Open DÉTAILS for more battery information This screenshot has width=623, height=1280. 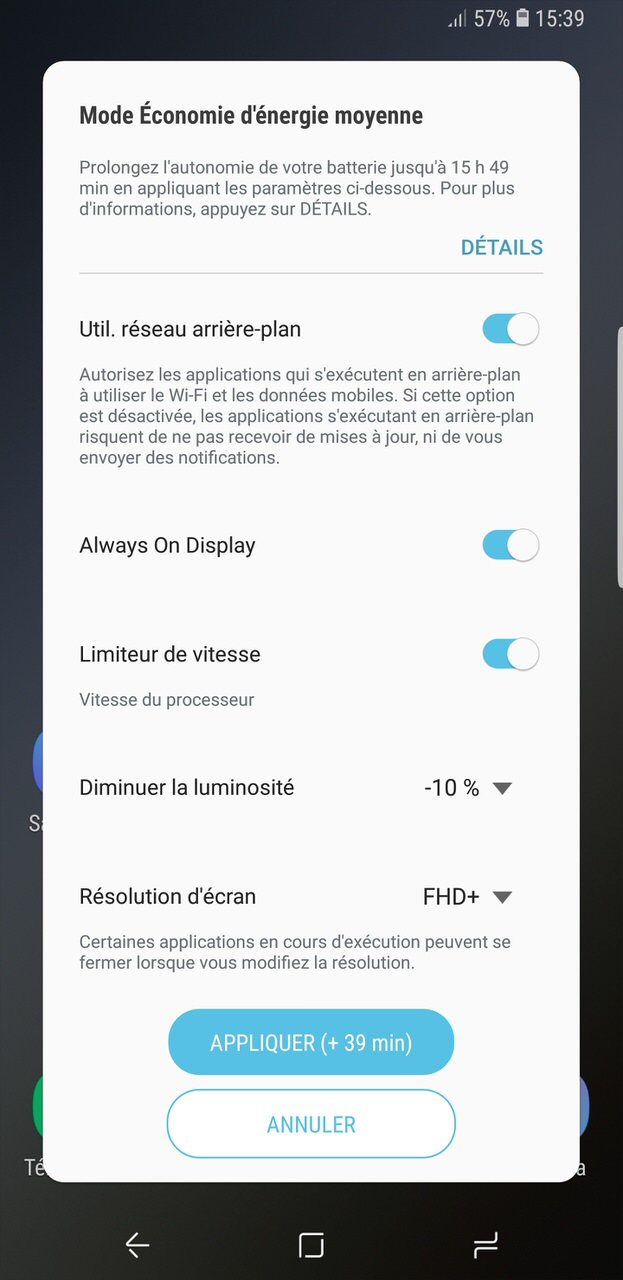pos(501,247)
